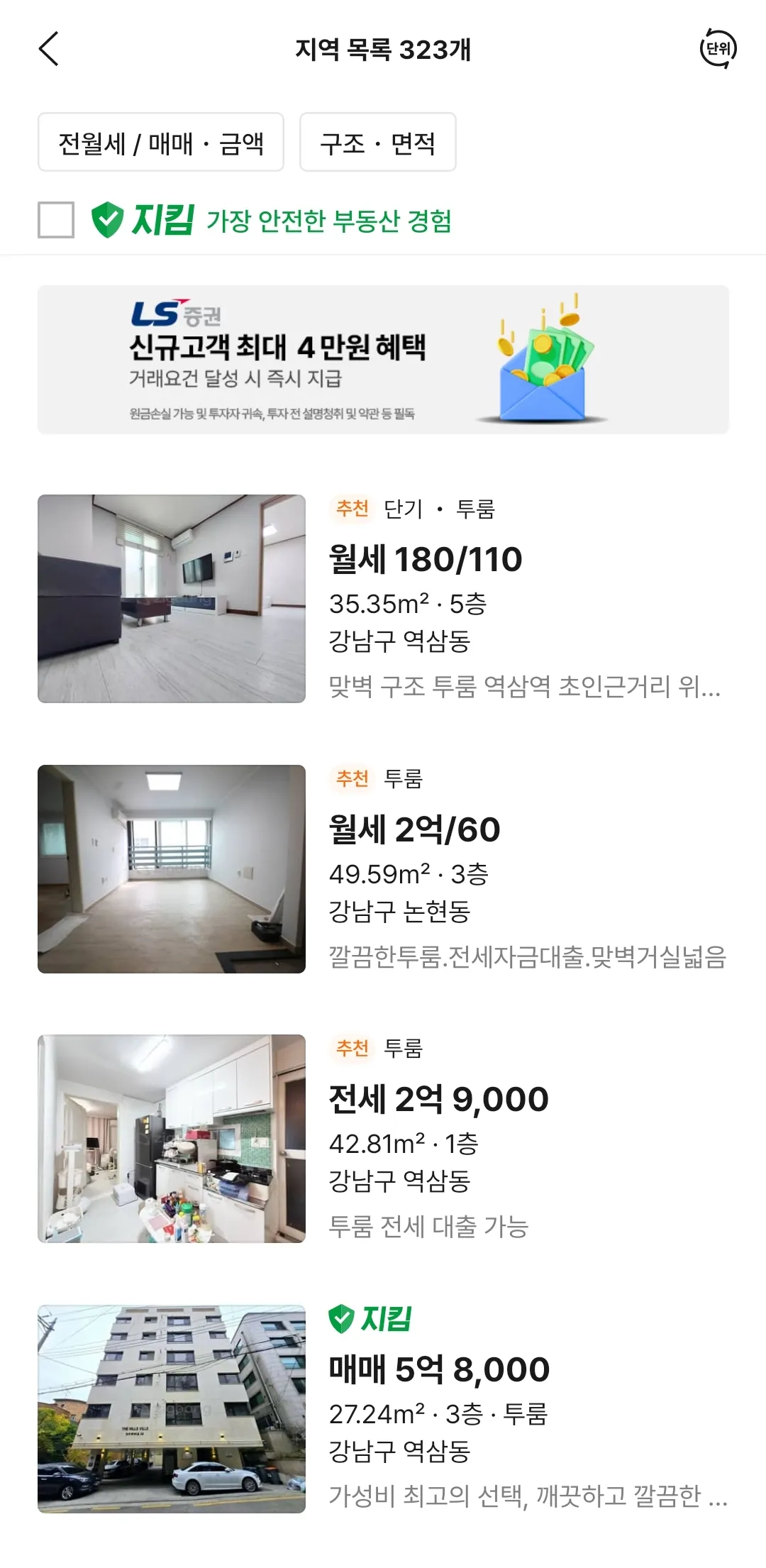Toggle the area unit (단위) icon
This screenshot has width=766, height=1568.
pos(718,49)
